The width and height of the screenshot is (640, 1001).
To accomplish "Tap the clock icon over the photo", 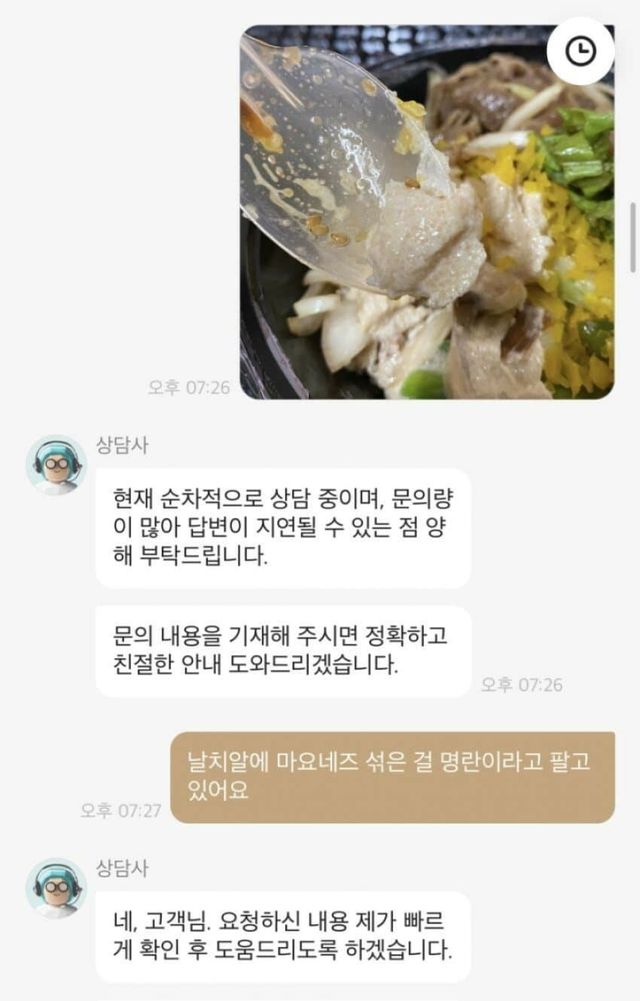I will pos(581,52).
